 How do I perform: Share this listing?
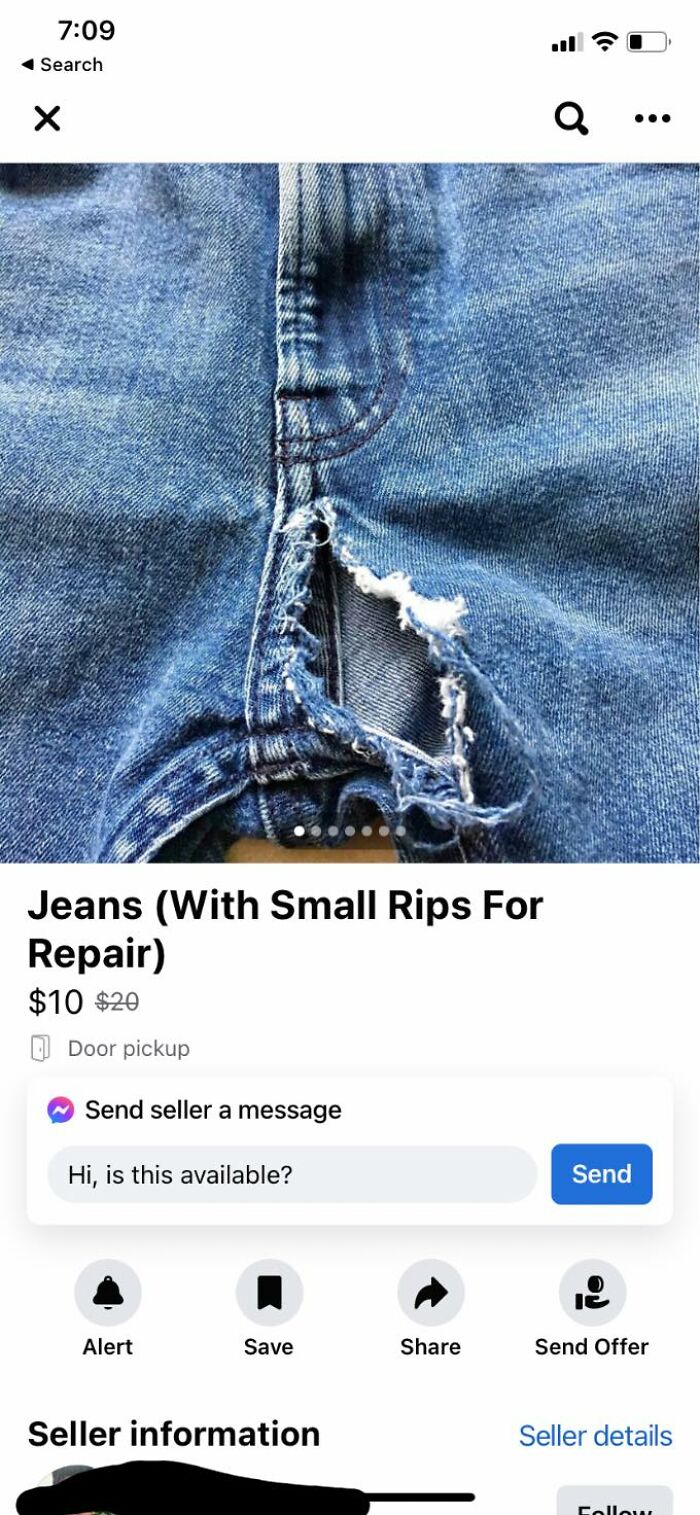[430, 1293]
